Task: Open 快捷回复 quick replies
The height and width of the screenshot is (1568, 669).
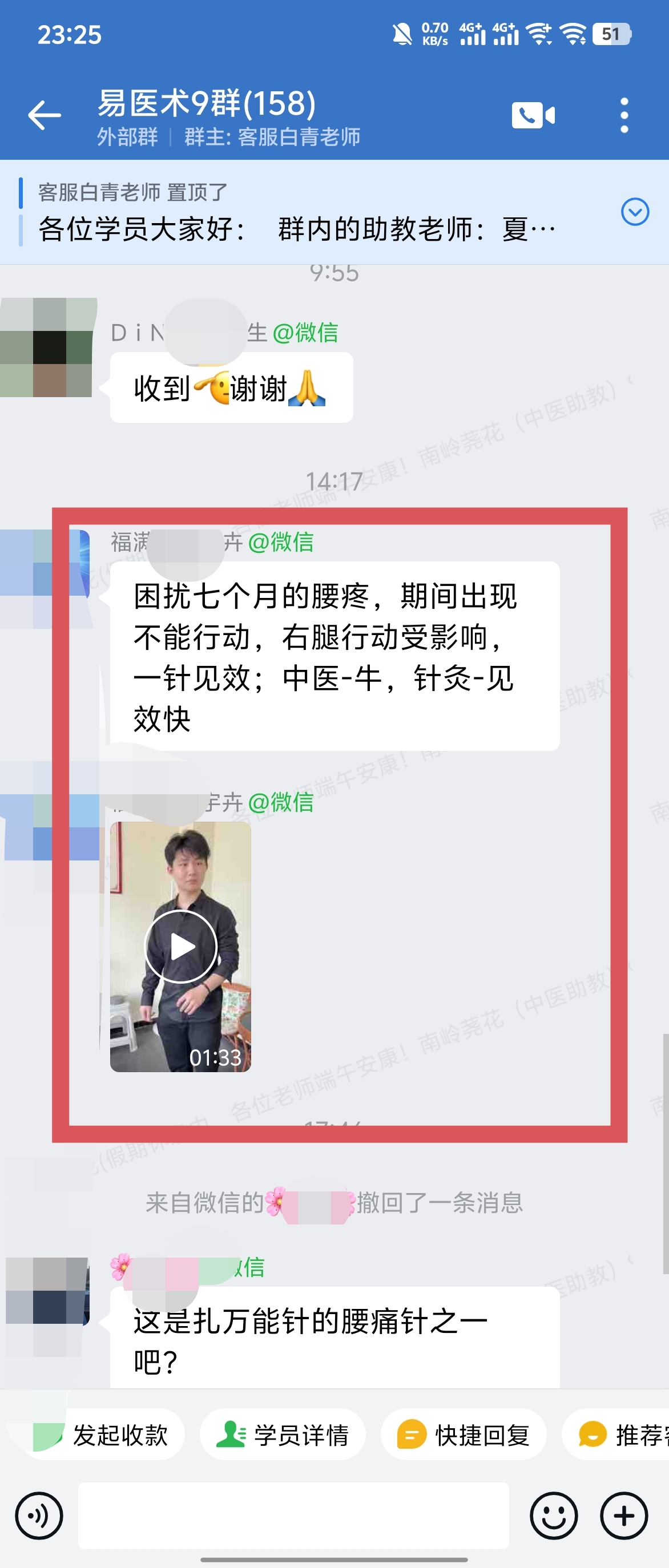Action: tap(464, 1435)
